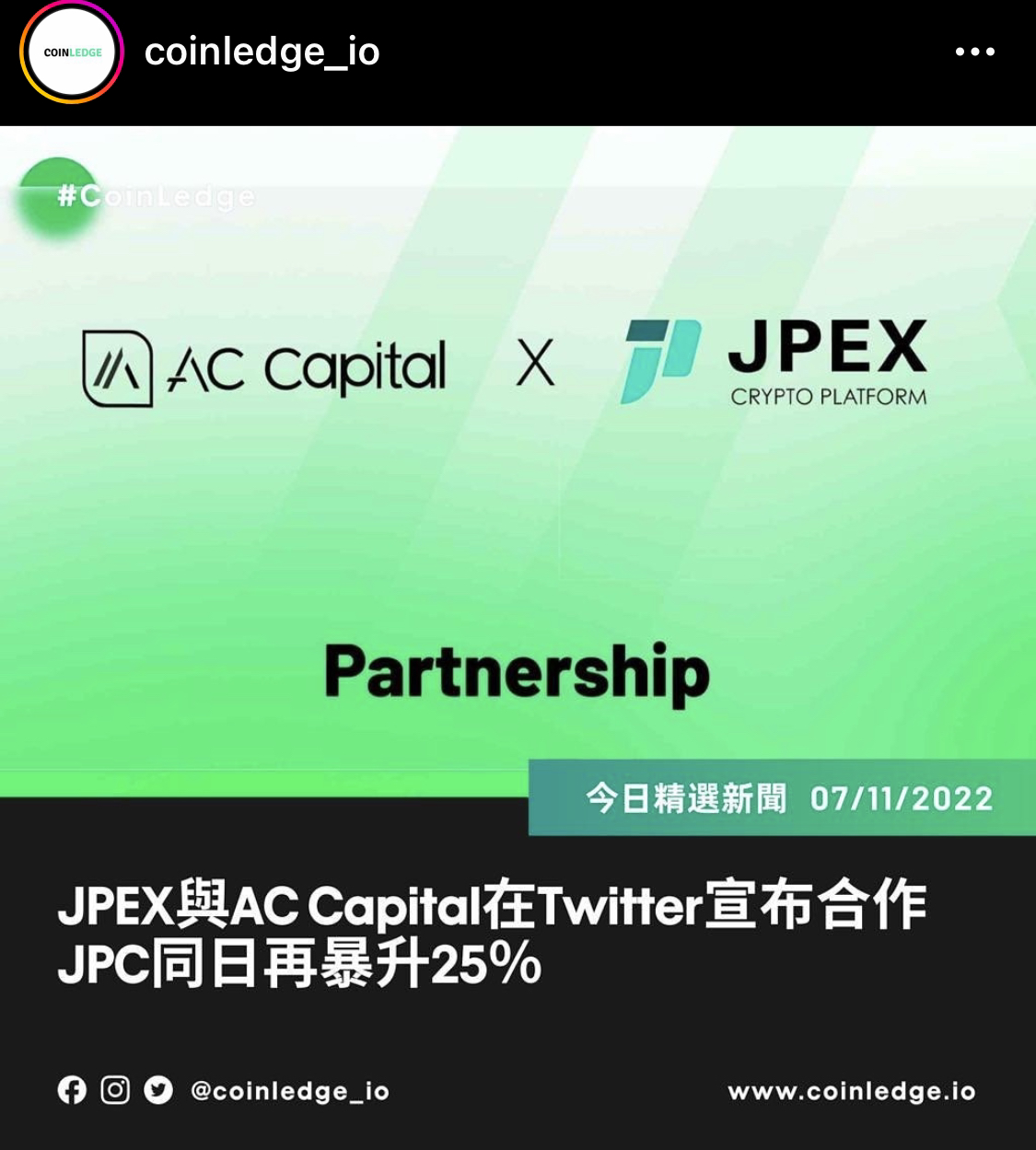Click the CRYPTO PLATFORM tagline text
This screenshot has width=1036, height=1150.
(x=827, y=398)
